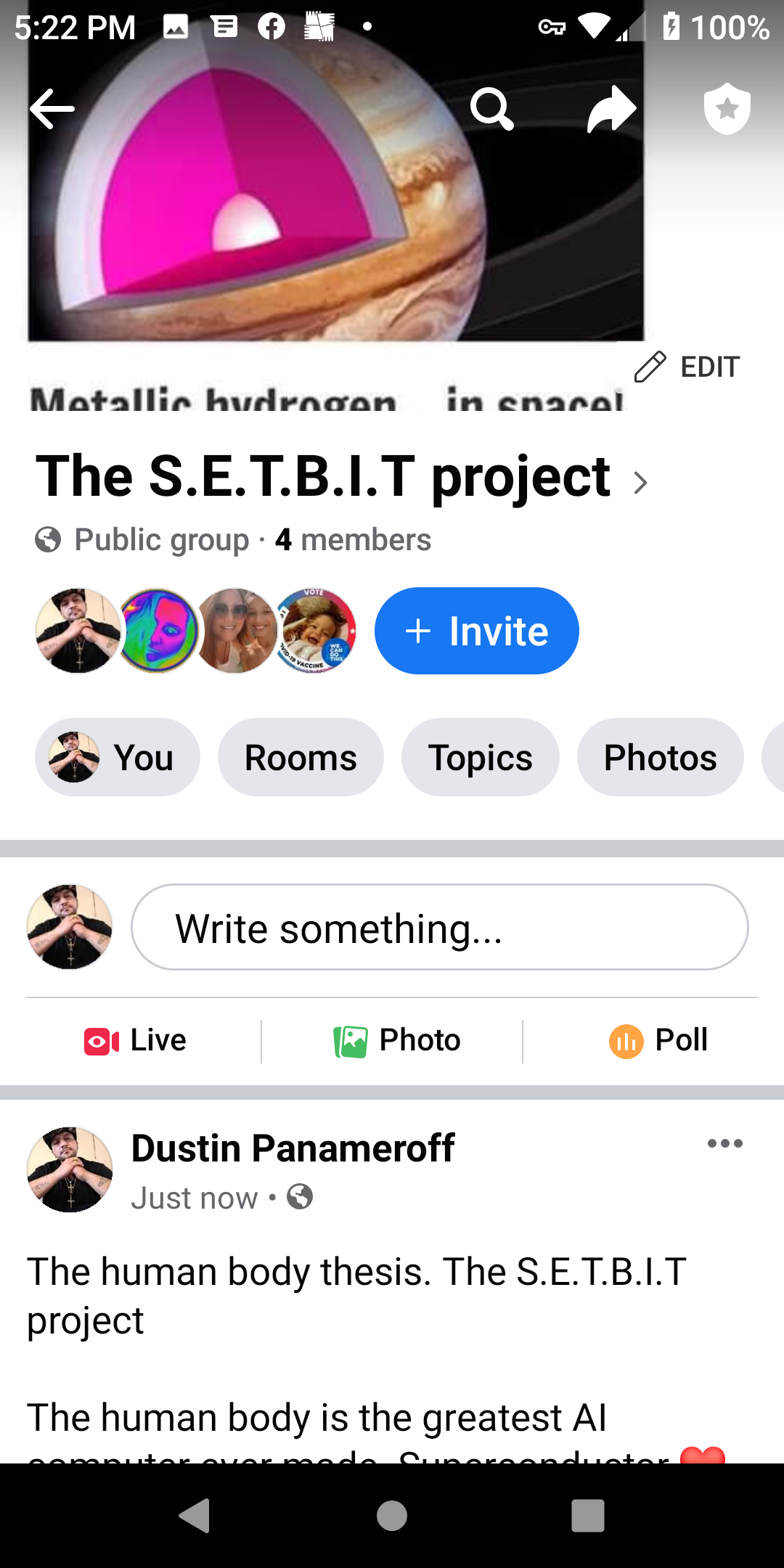Tap the system home button

coord(392,1515)
